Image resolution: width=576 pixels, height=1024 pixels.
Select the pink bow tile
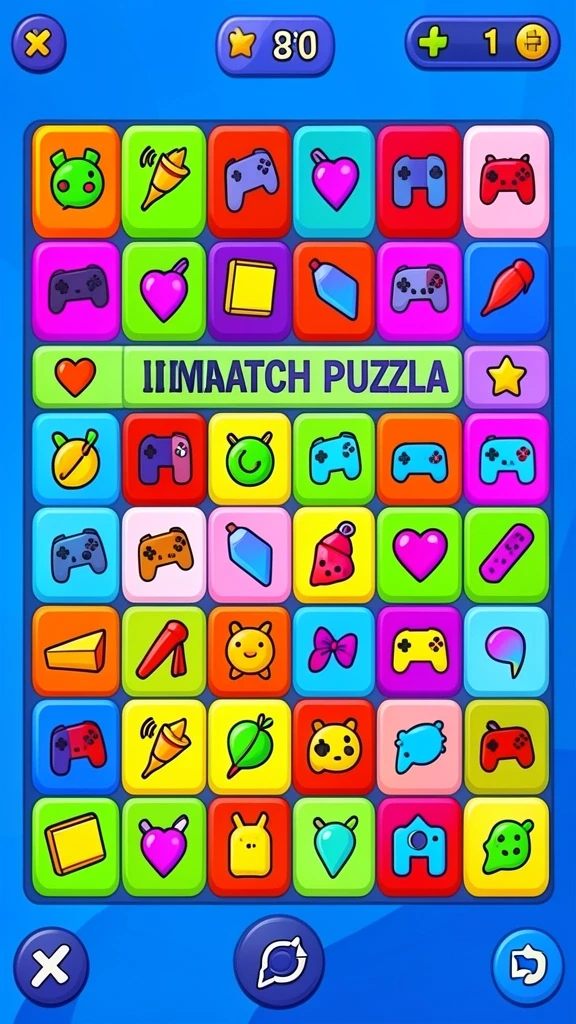[334, 650]
